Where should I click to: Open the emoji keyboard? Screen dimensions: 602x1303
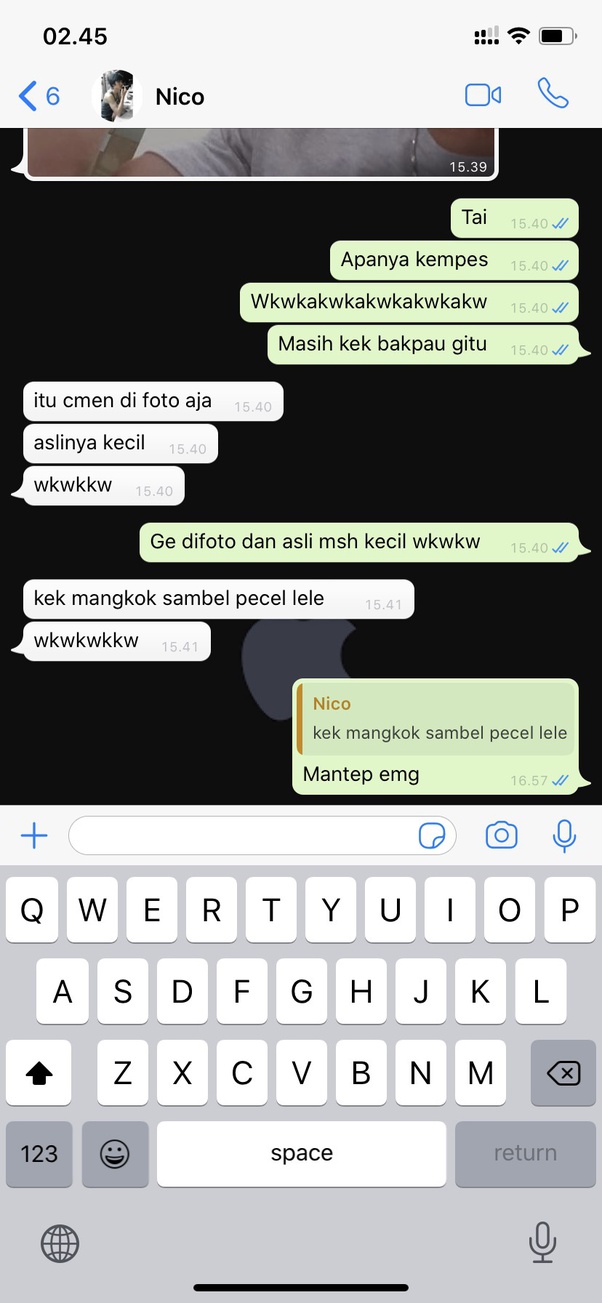pyautogui.click(x=115, y=1154)
